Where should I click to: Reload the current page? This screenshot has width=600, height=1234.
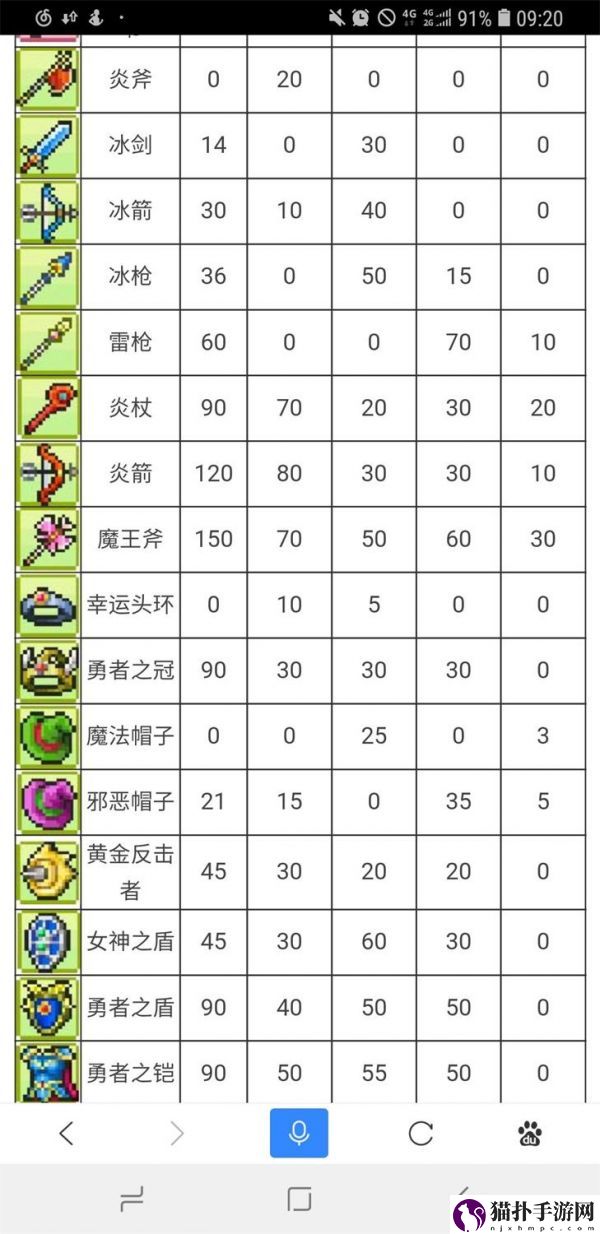pyautogui.click(x=421, y=1133)
